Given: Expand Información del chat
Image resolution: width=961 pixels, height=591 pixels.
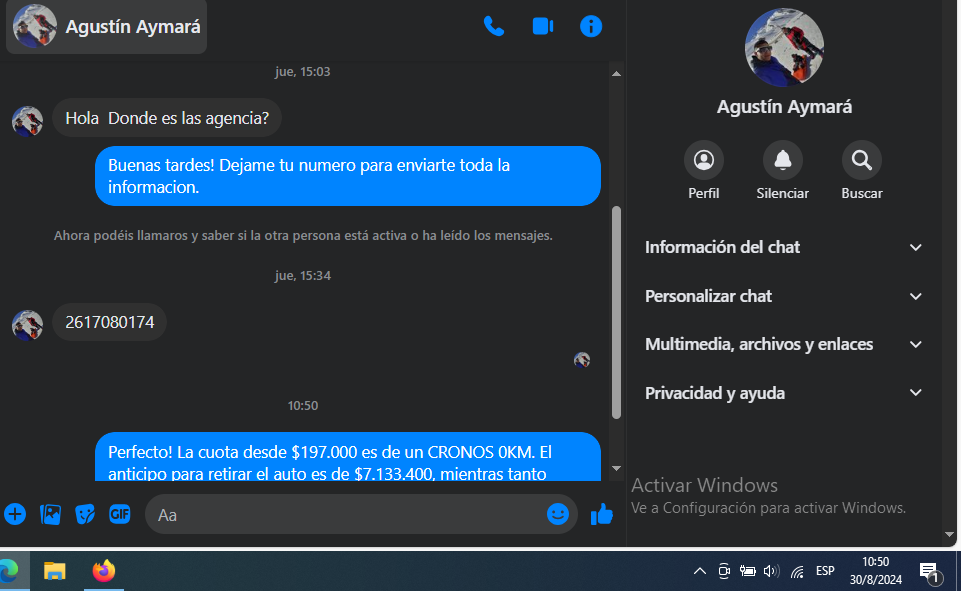Looking at the screenshot, I should pos(783,247).
